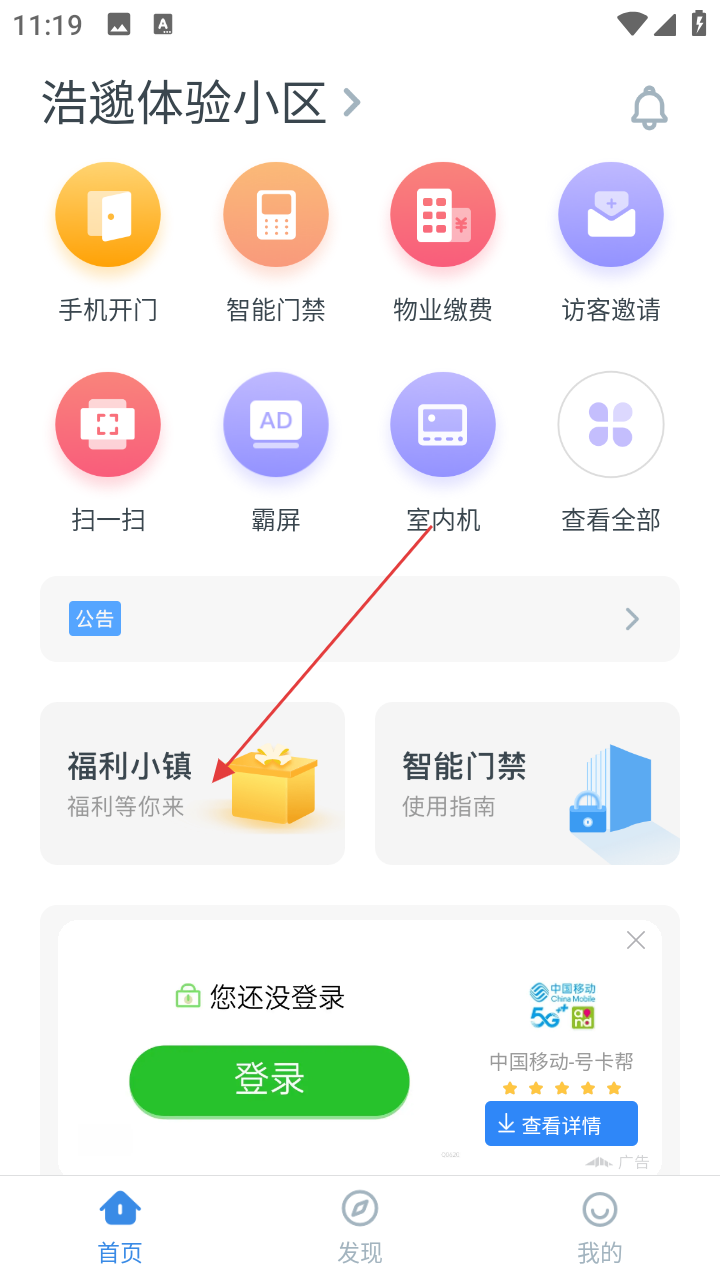Screen dimensions: 720x1280
Task: Open the 公告 announcement bar
Action: 360,619
